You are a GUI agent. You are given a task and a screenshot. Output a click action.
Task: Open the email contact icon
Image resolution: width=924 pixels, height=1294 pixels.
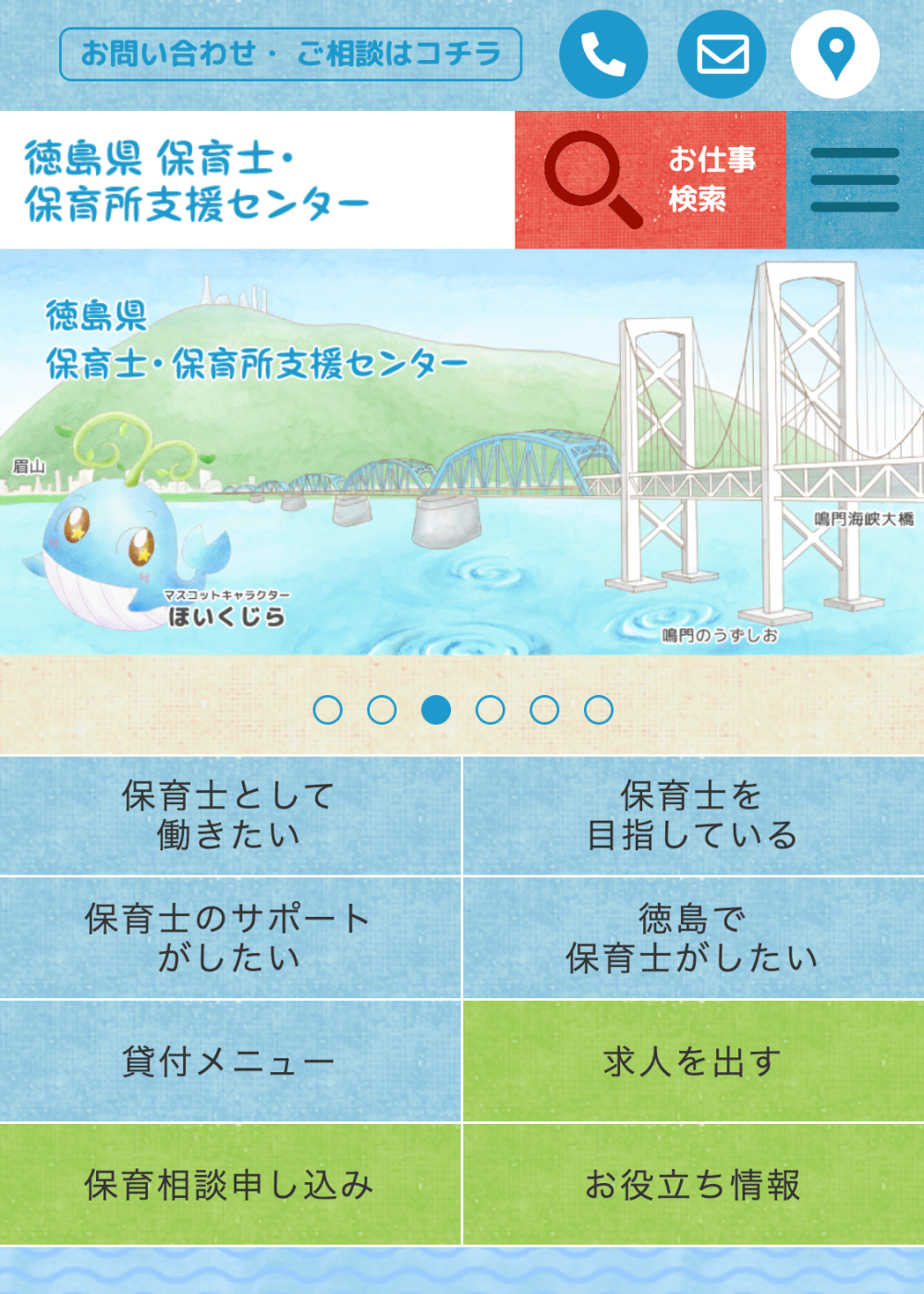pyautogui.click(x=723, y=53)
